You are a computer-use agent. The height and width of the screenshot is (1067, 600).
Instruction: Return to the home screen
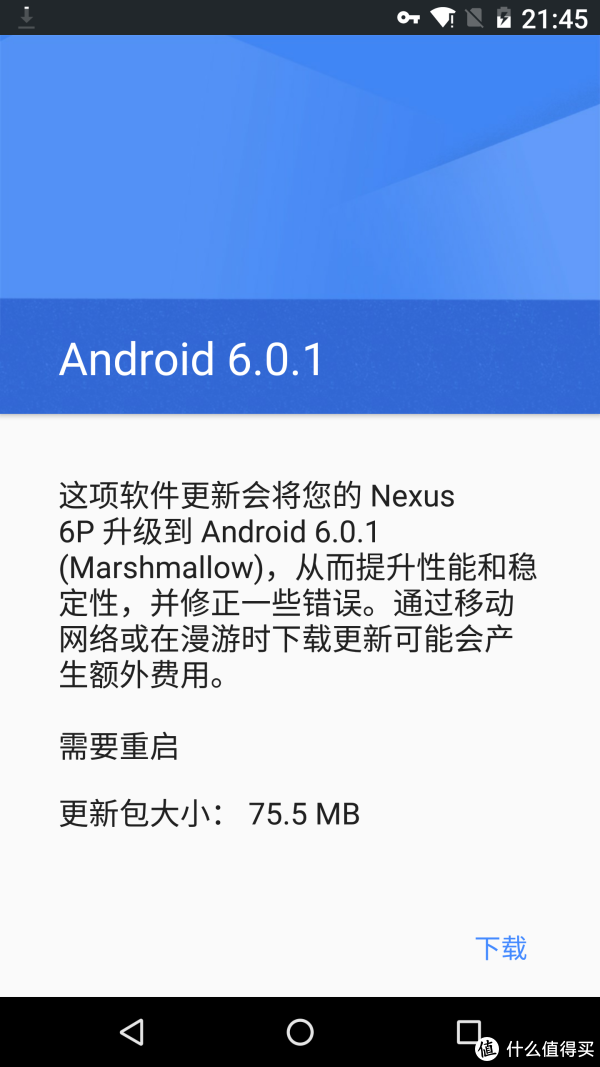(300, 1032)
